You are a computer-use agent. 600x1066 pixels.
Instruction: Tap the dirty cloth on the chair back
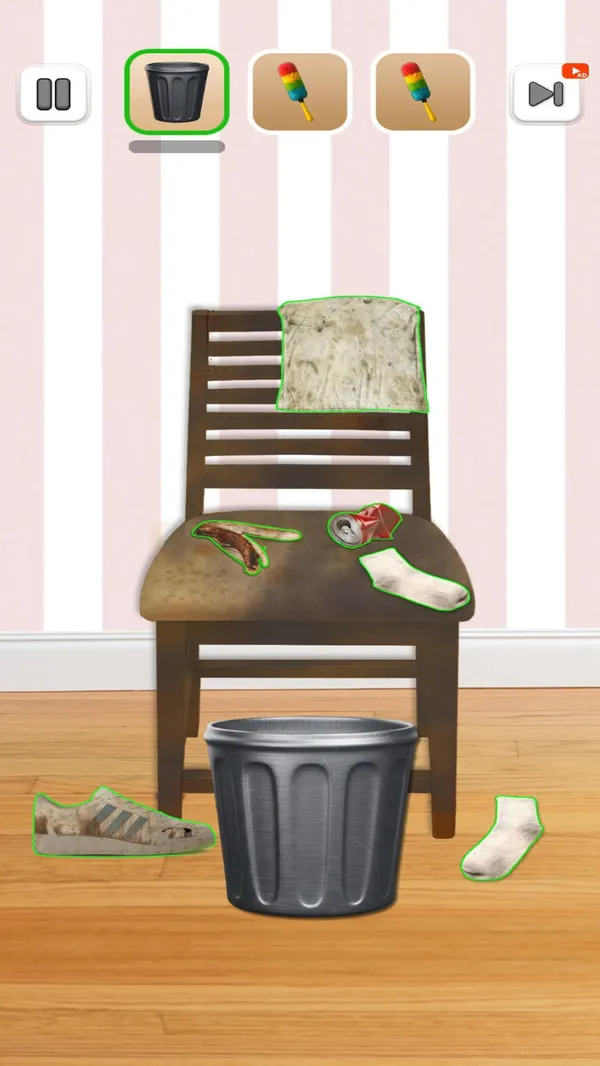tap(352, 355)
